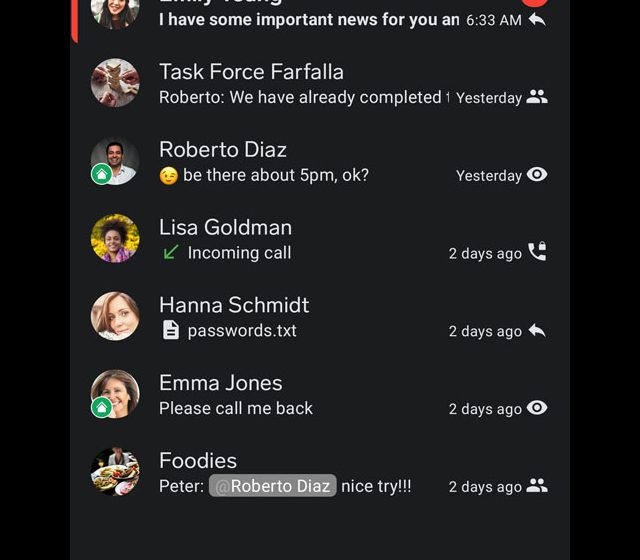Open the Foodies group chat
Image resolution: width=640 pixels, height=560 pixels.
(300, 474)
